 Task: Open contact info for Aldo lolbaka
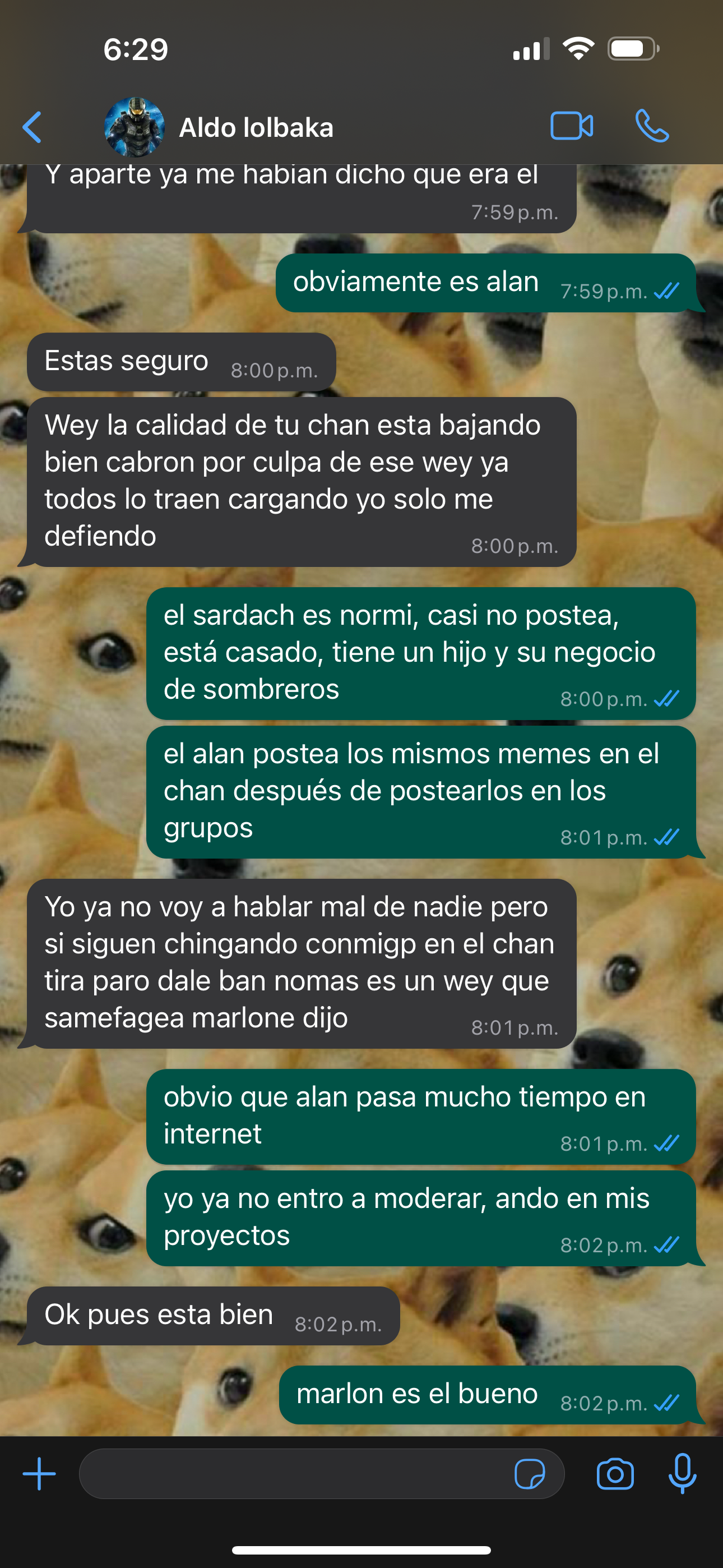click(x=256, y=128)
